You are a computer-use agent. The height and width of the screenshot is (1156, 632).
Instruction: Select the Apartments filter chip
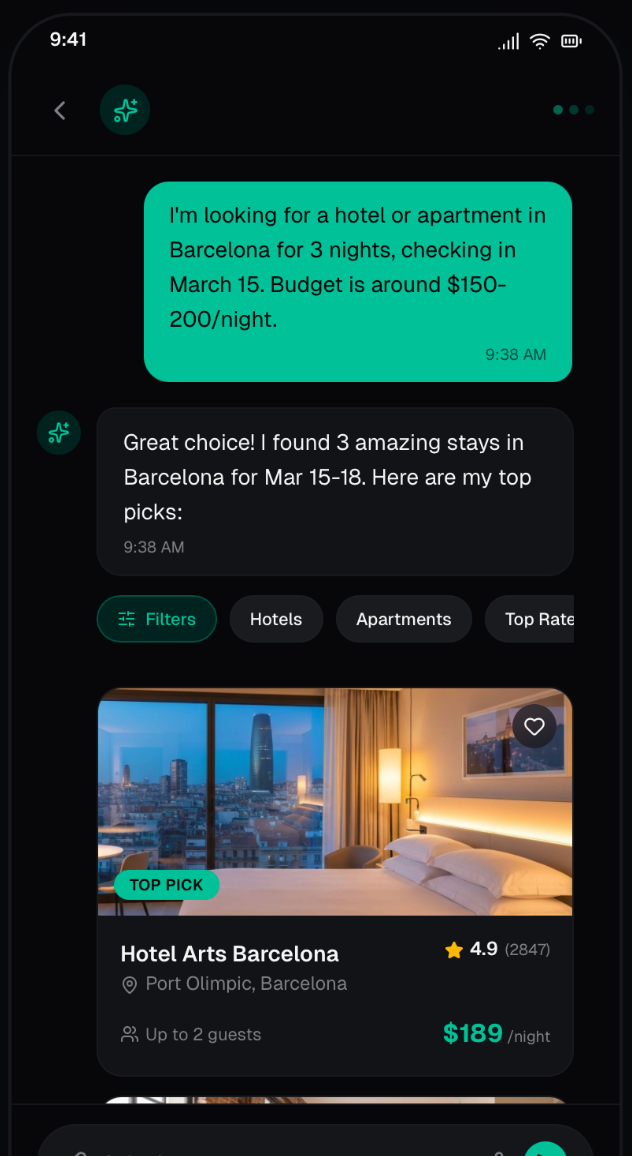(403, 619)
